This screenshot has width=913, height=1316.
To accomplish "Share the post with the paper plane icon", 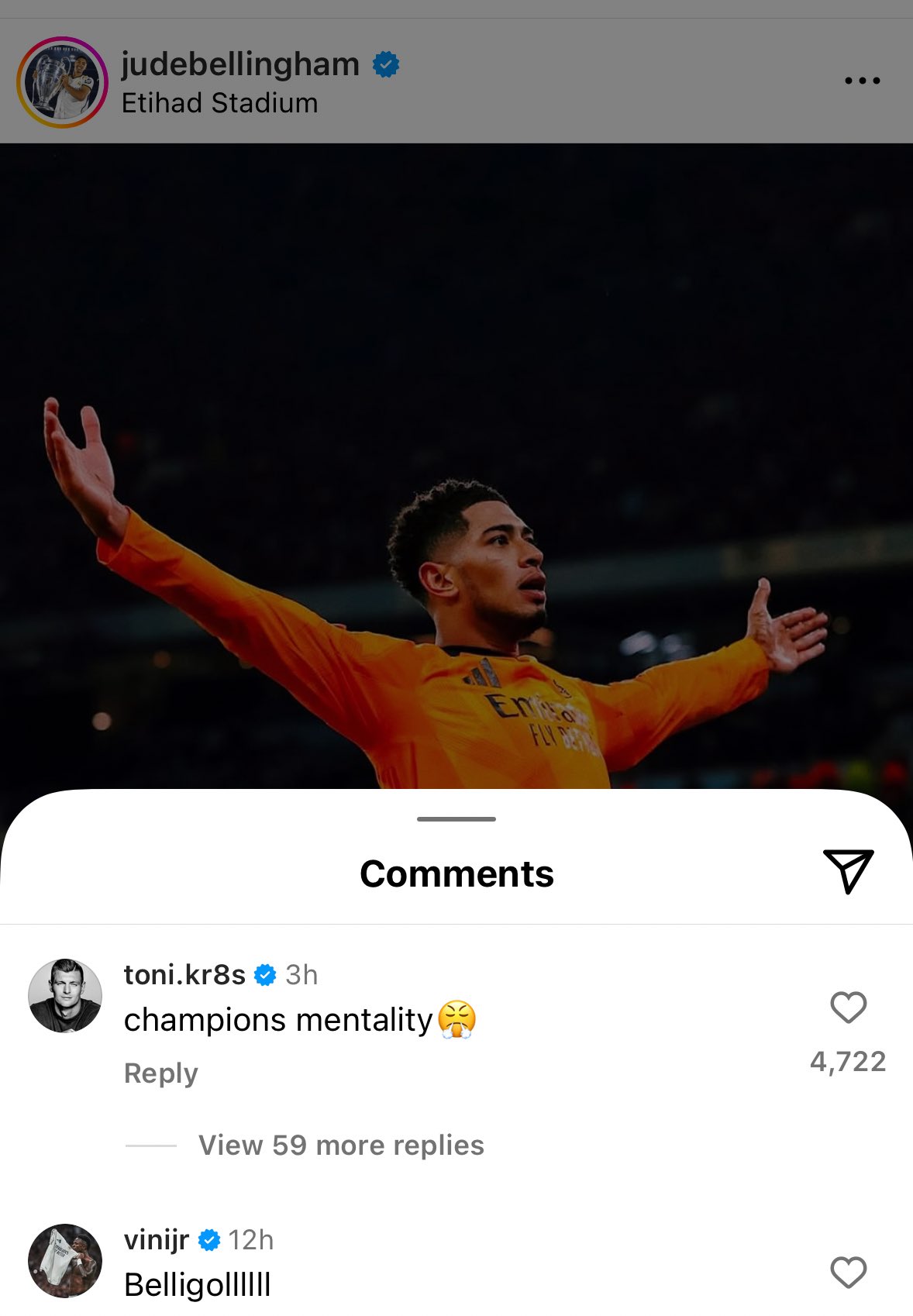I will [x=848, y=871].
